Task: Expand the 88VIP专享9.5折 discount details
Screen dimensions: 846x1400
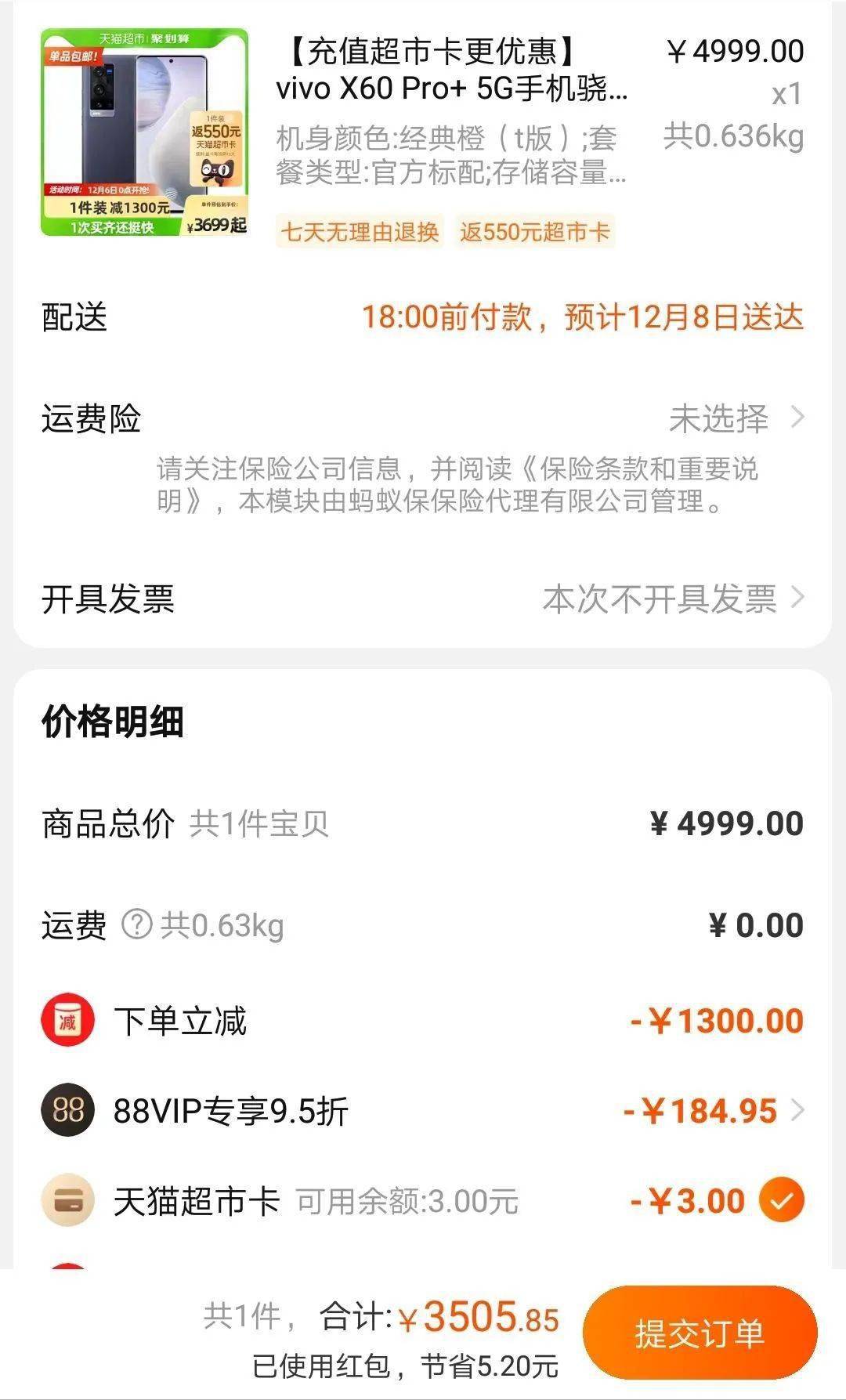Action: click(797, 1110)
